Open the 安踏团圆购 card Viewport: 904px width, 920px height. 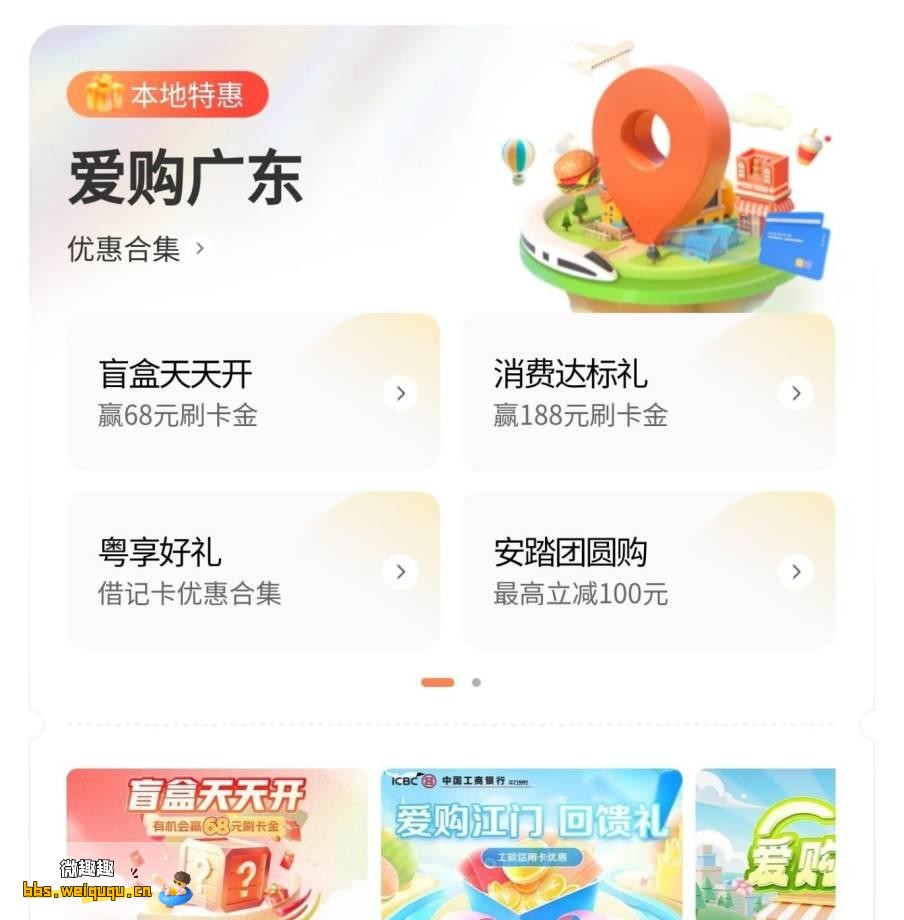648,571
